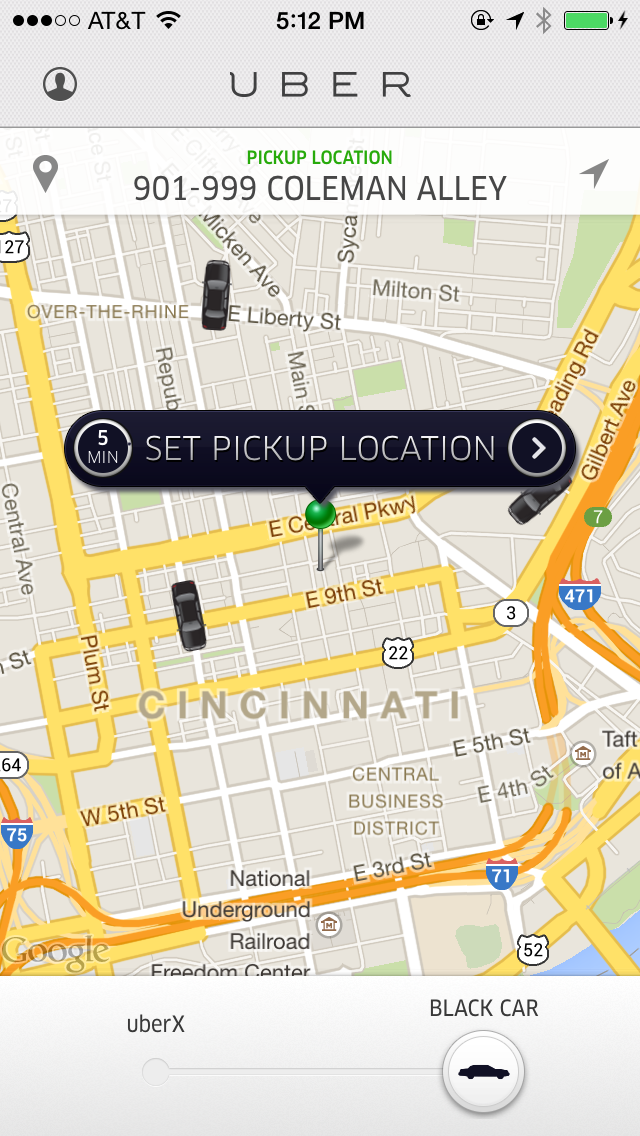Tap the Black Car slider knob
Viewport: 640px width, 1136px height.
click(484, 1072)
